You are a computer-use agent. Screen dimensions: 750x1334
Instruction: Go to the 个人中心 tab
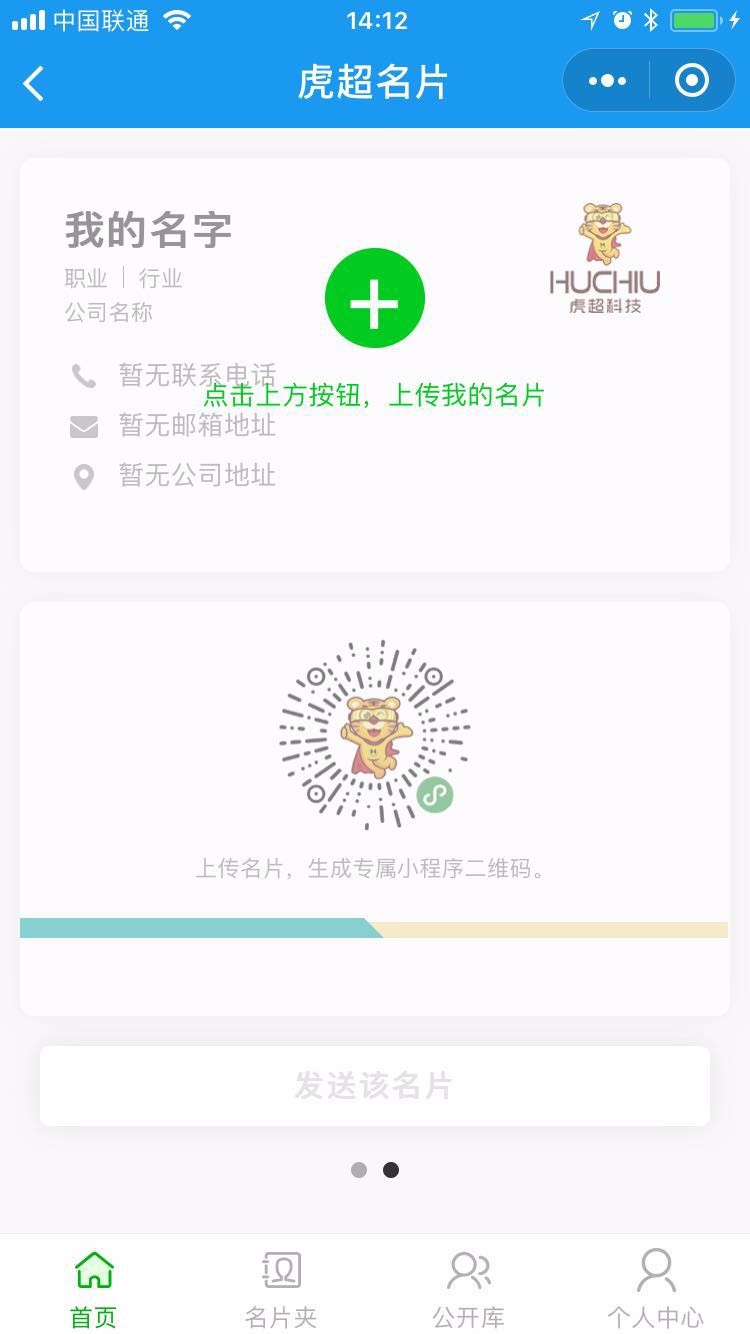(655, 1288)
